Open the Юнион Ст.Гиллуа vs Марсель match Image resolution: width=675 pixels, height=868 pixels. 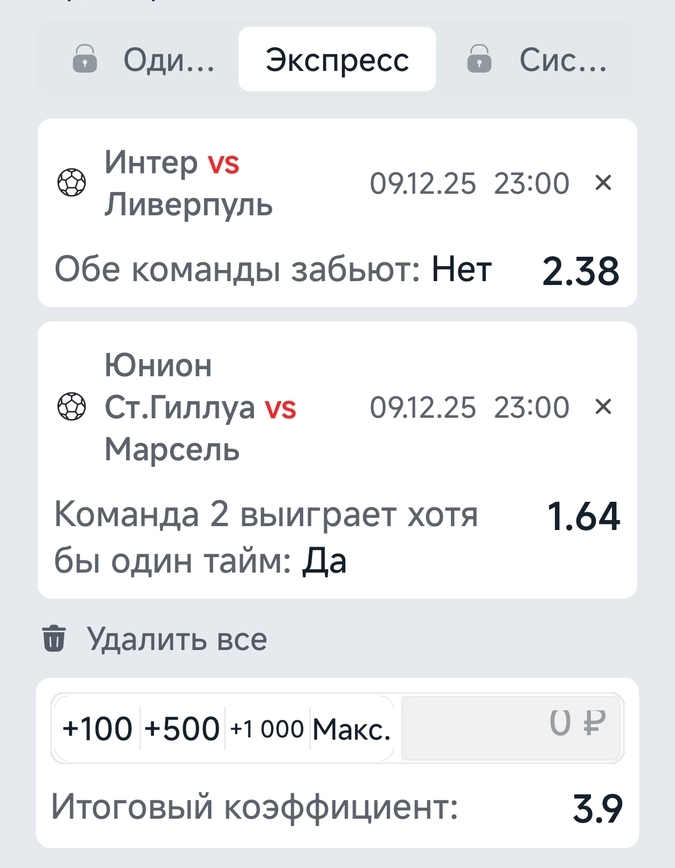pyautogui.click(x=200, y=408)
